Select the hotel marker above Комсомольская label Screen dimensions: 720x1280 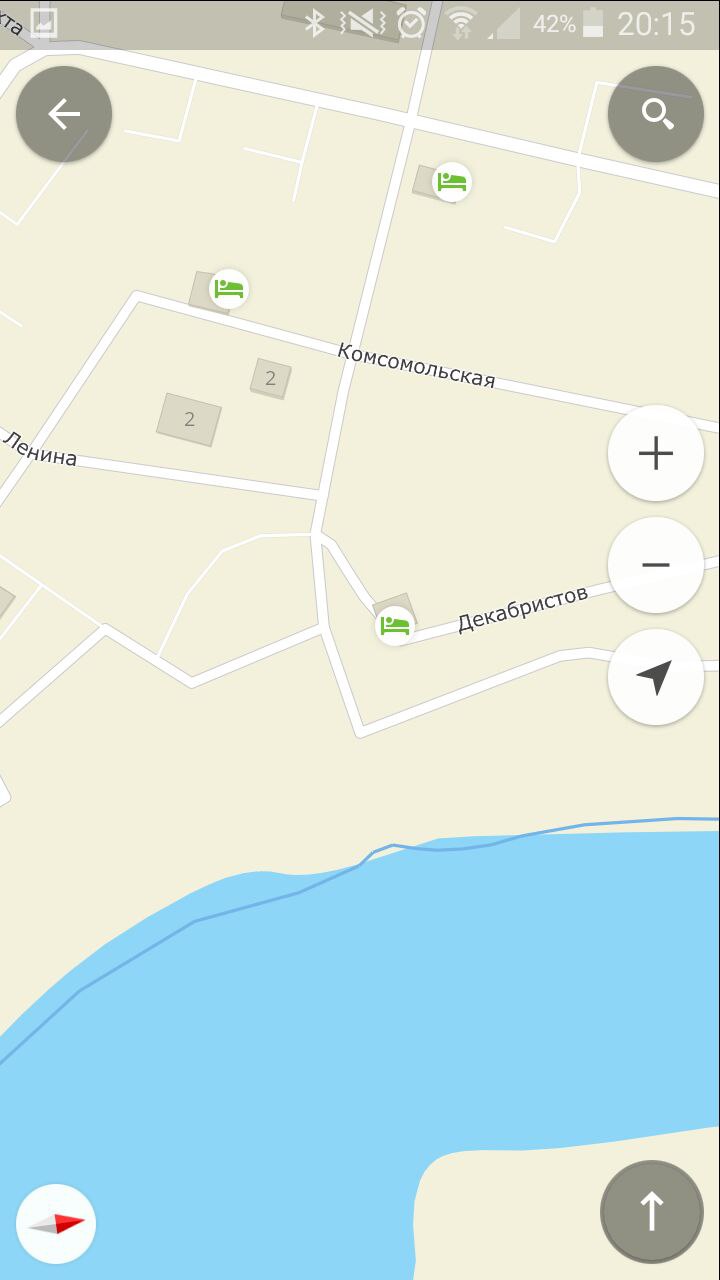click(452, 181)
